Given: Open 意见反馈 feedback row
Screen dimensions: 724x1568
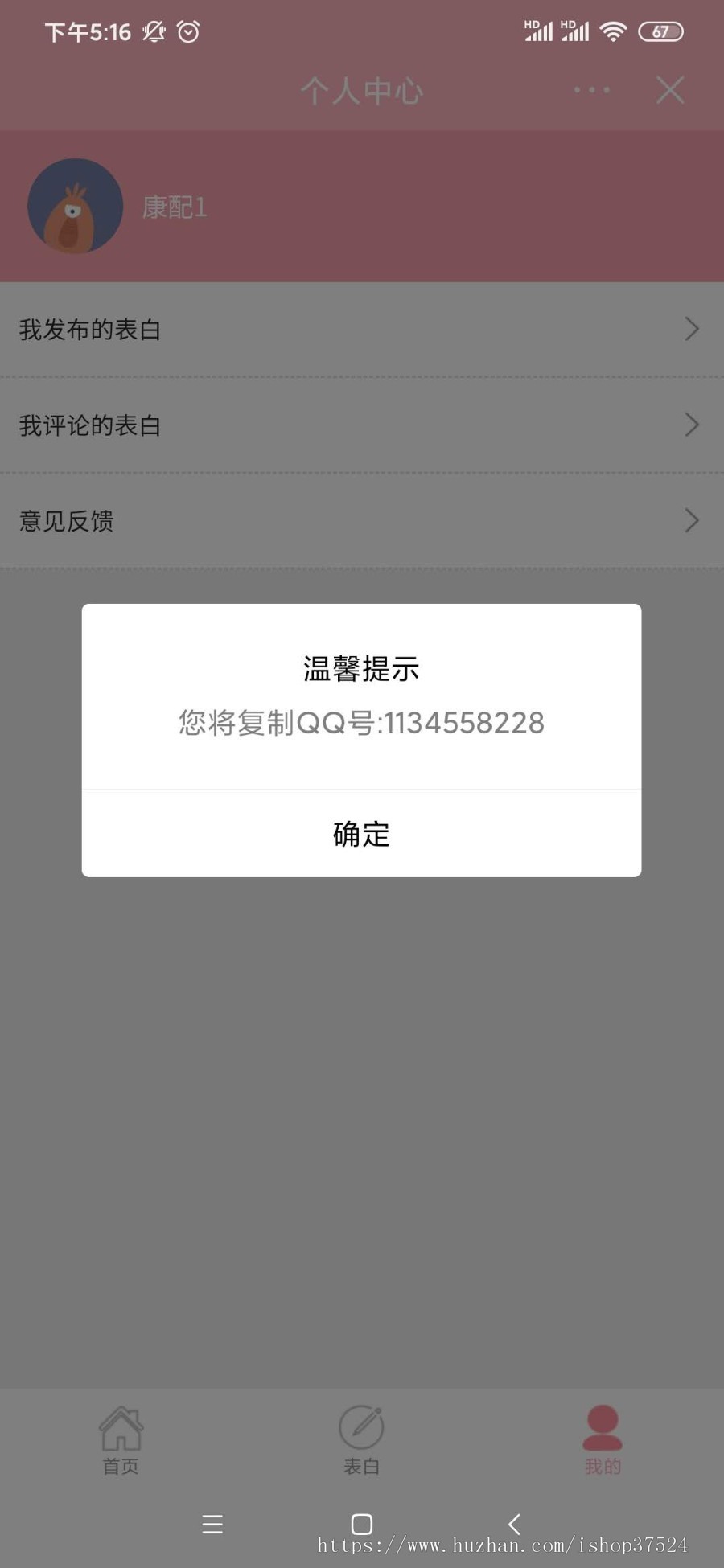Looking at the screenshot, I should coord(361,521).
